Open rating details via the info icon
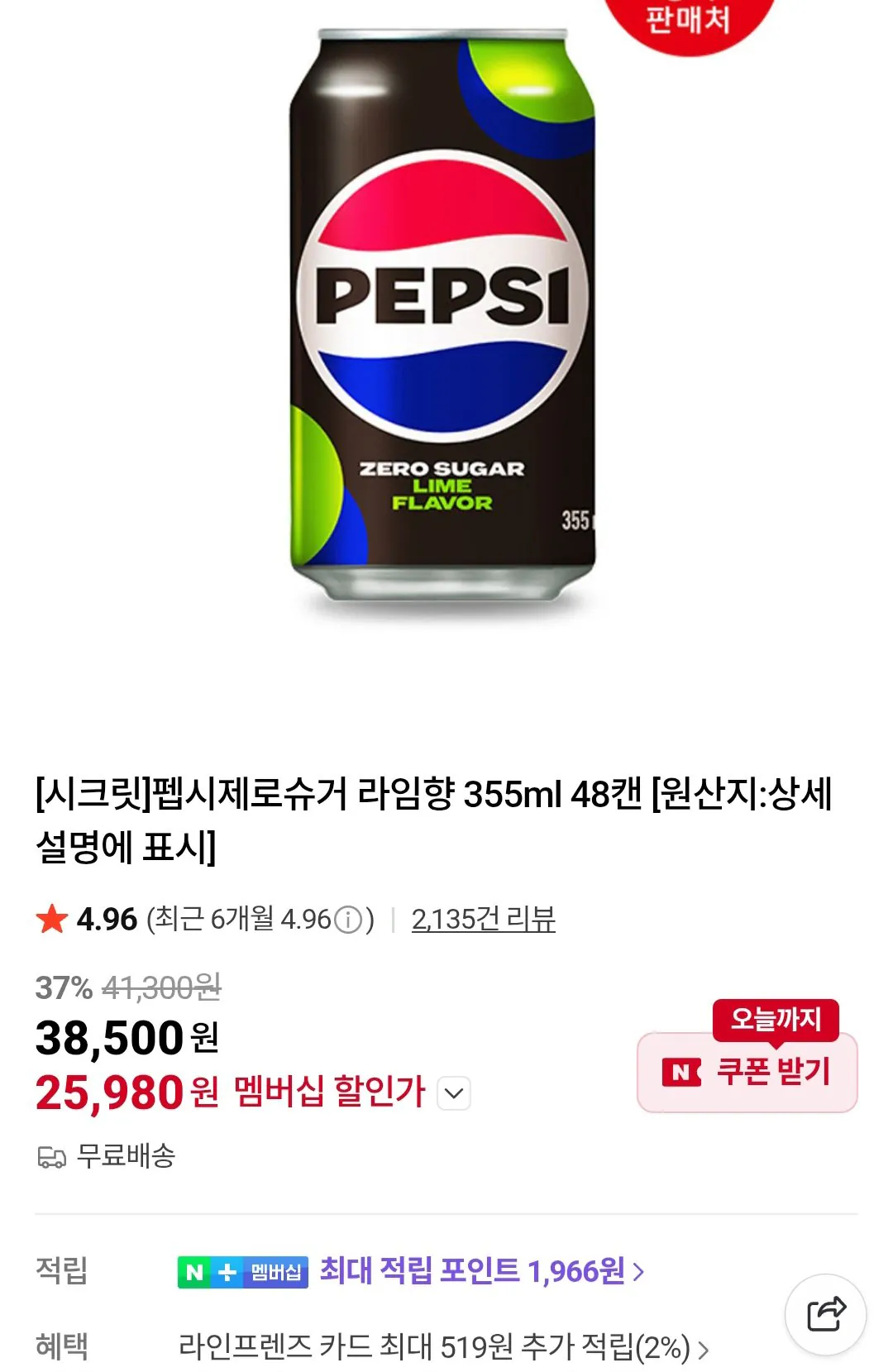Viewport: 893px width, 1372px height. click(347, 916)
